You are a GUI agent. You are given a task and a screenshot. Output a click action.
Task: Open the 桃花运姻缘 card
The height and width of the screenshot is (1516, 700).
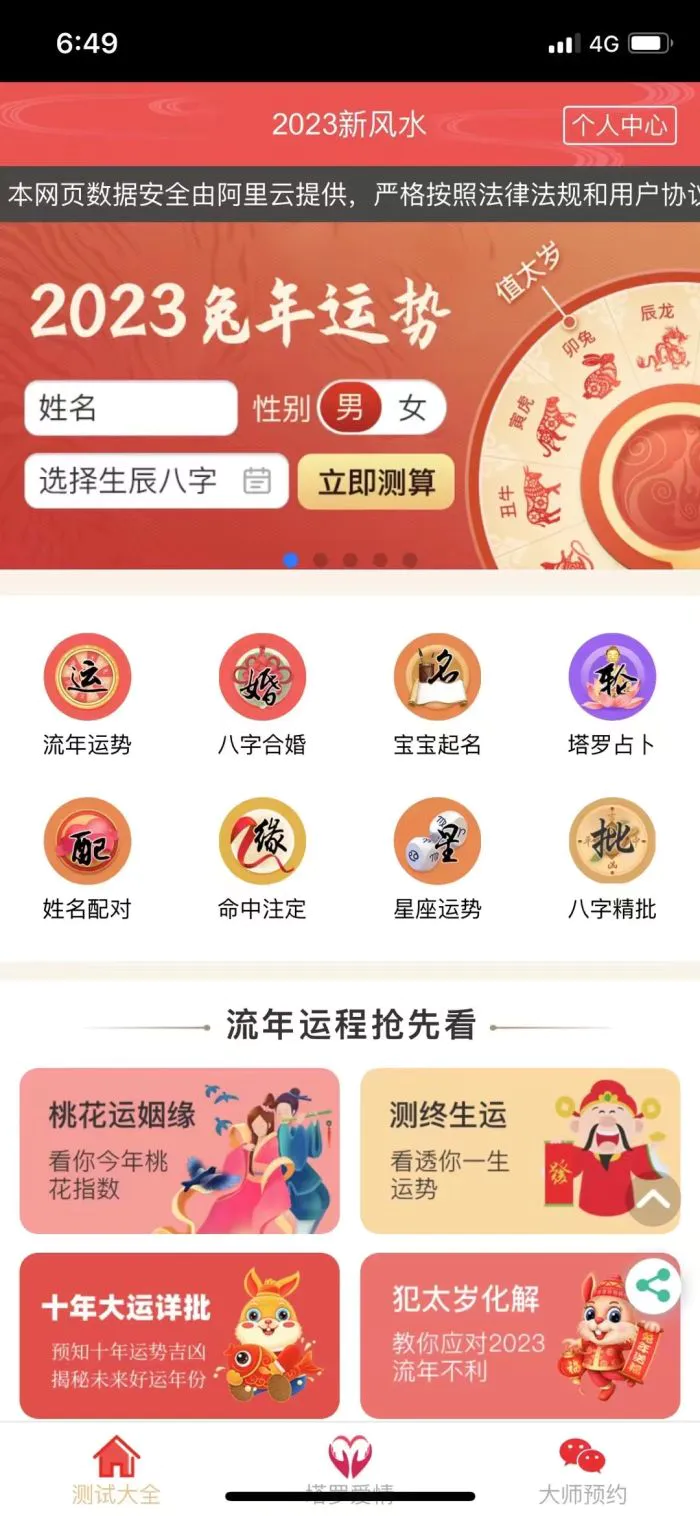[180, 1150]
